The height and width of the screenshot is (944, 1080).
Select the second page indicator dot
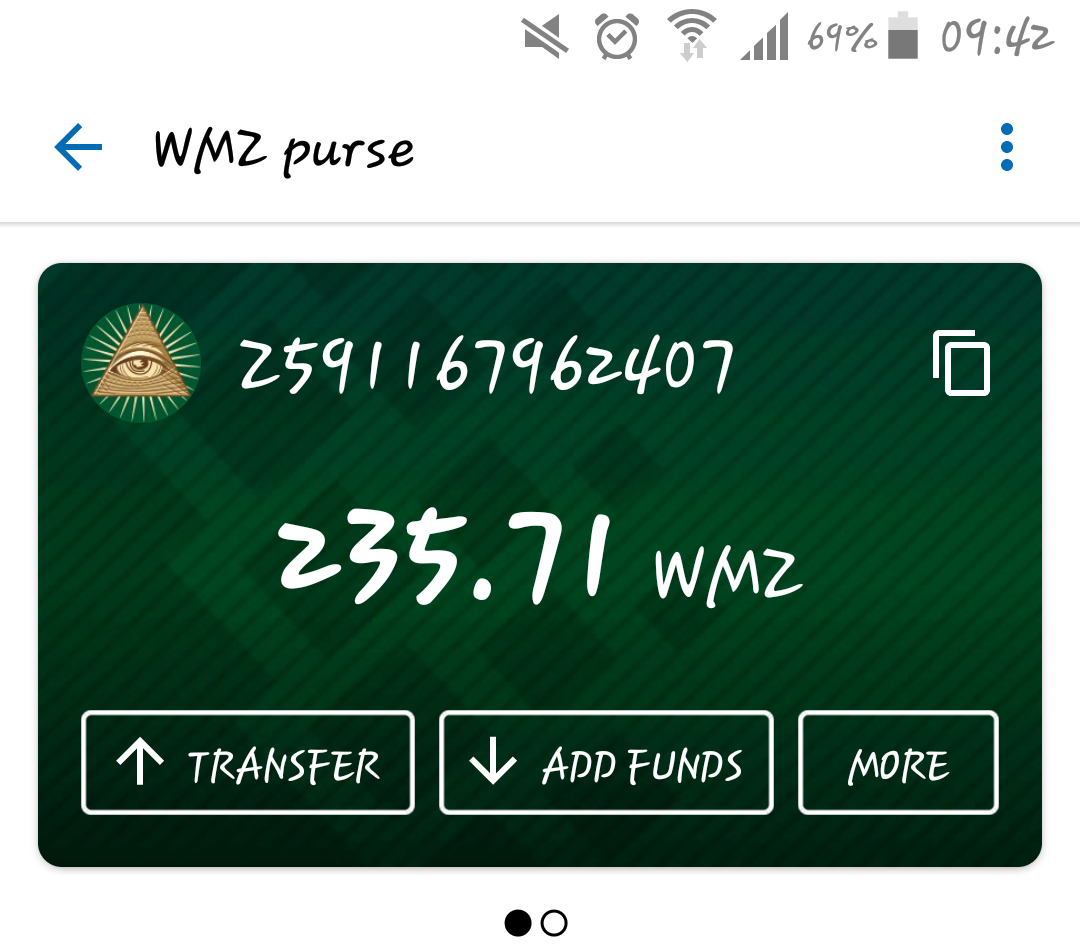coord(554,922)
